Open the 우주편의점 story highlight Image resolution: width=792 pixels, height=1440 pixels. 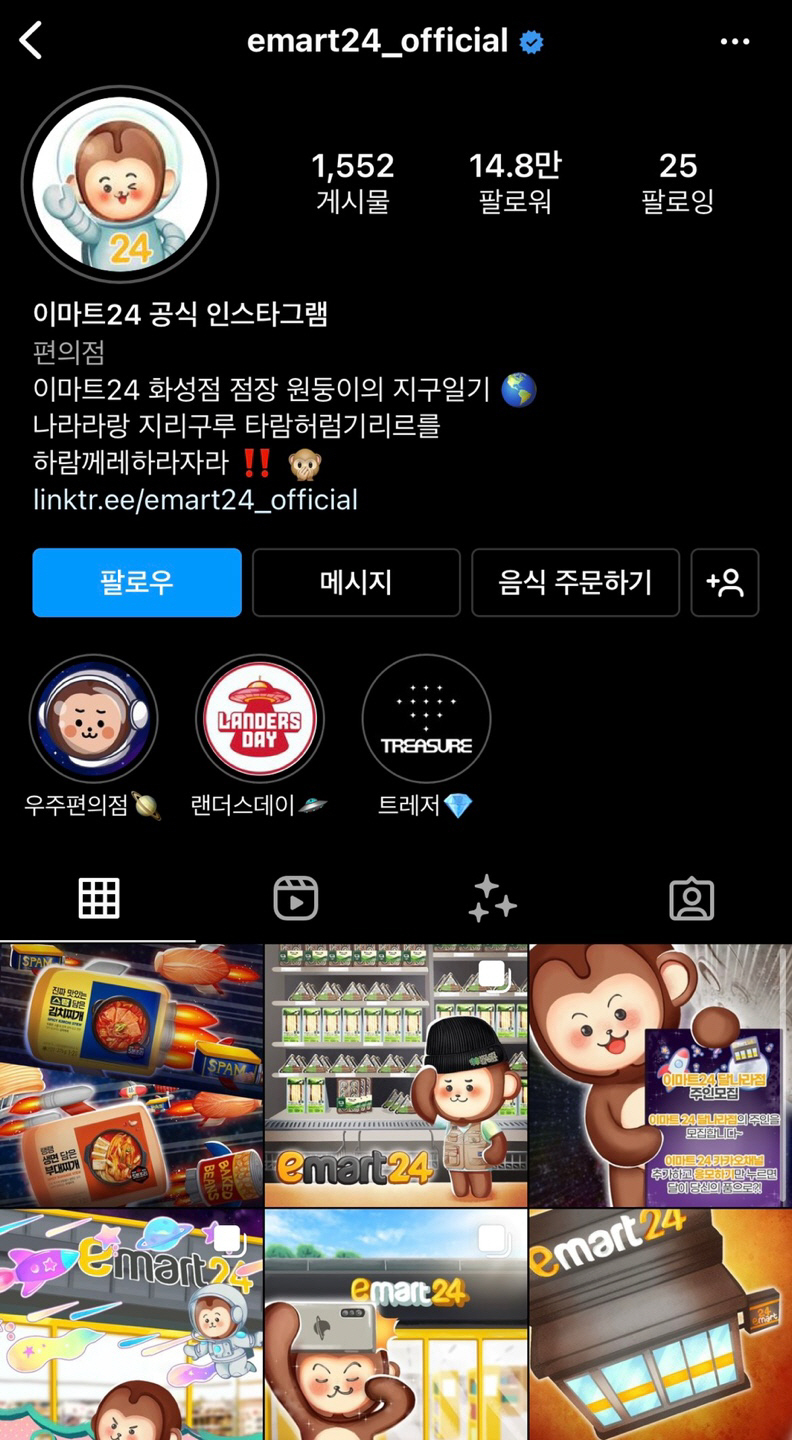(x=93, y=720)
